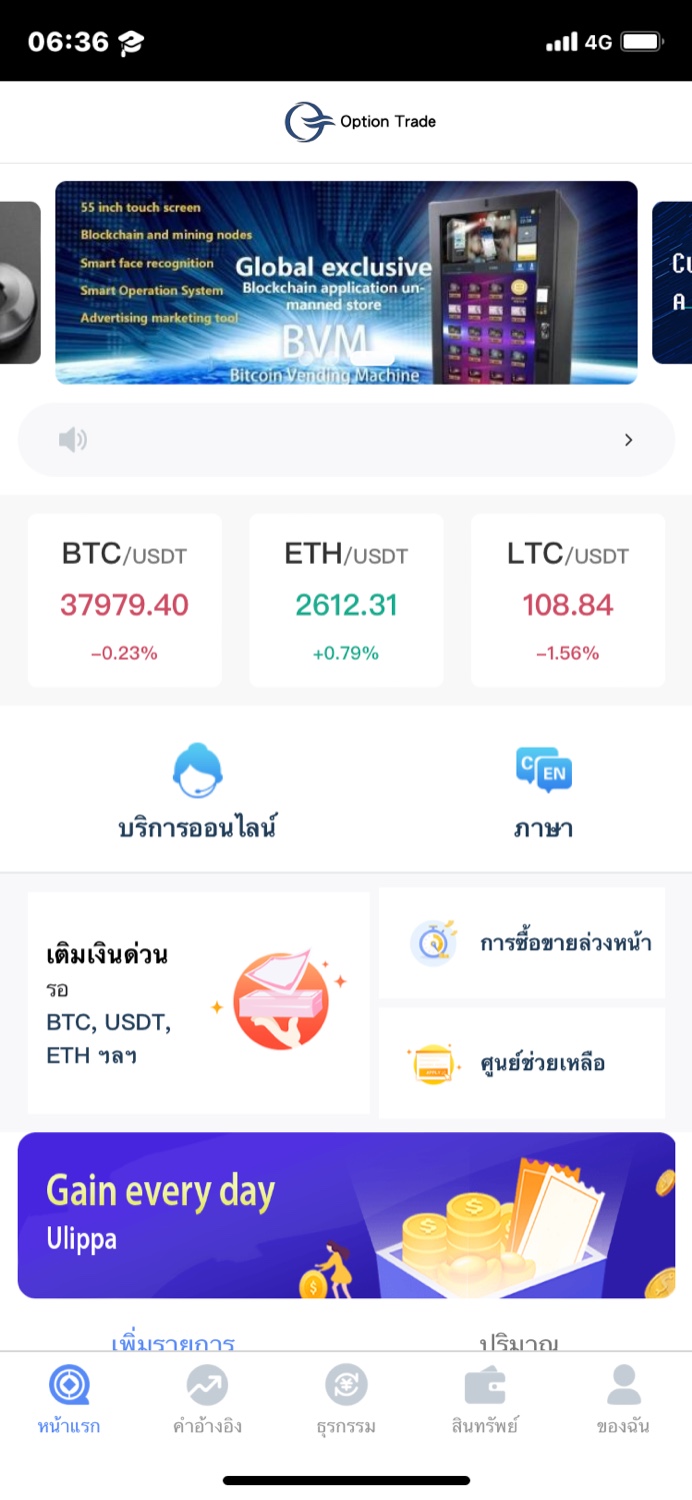
Task: Select the LTC/USDT price card
Action: 567,600
